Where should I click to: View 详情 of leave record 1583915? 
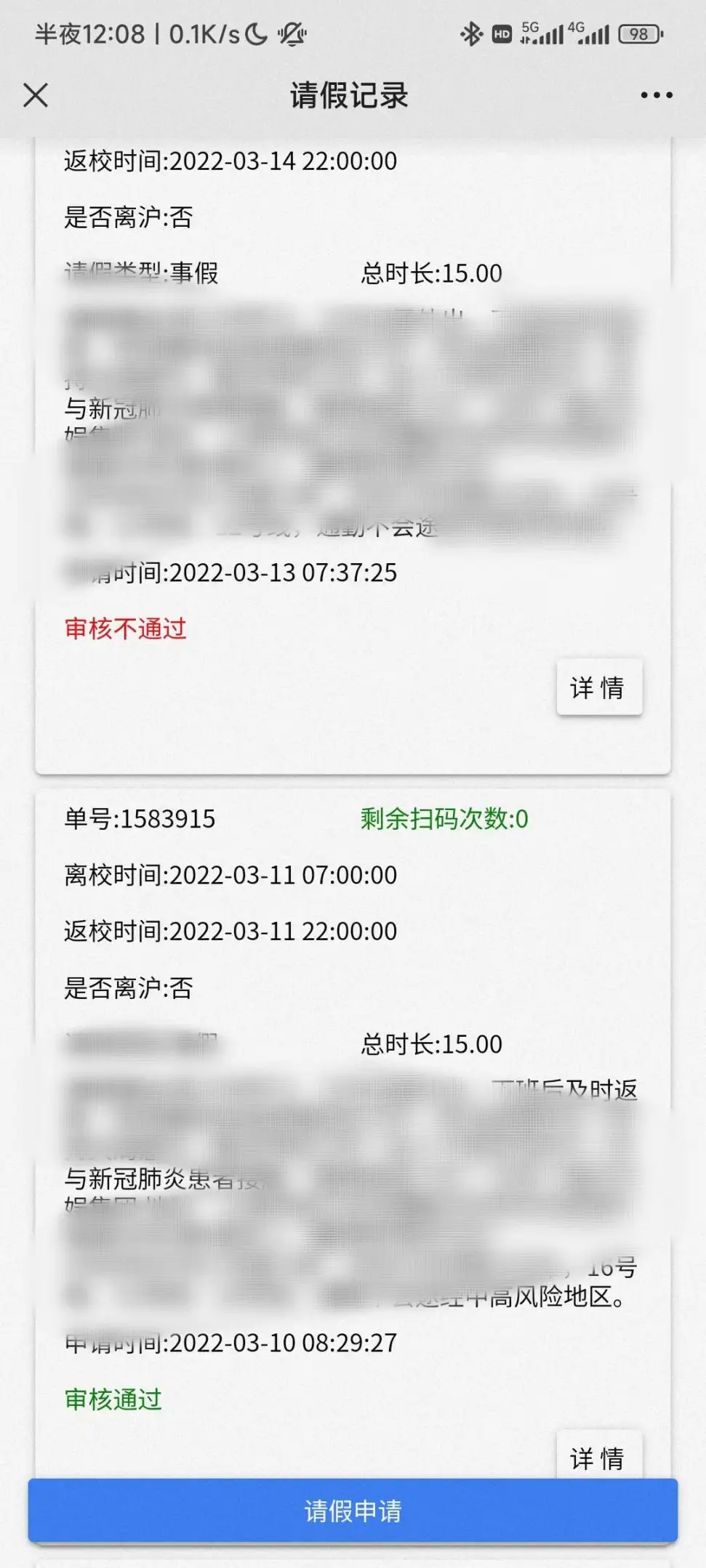[598, 1455]
